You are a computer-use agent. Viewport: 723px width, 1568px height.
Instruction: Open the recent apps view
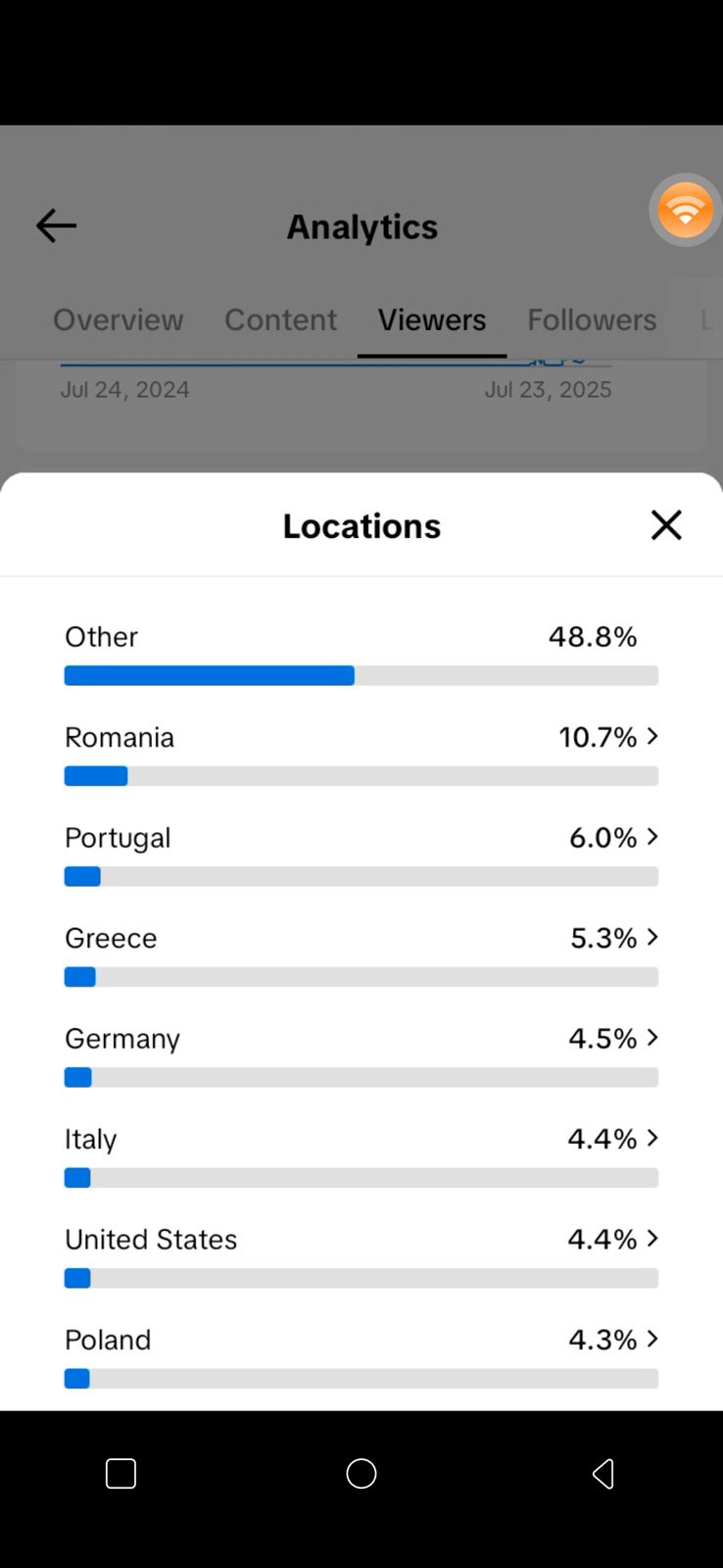[x=120, y=1473]
